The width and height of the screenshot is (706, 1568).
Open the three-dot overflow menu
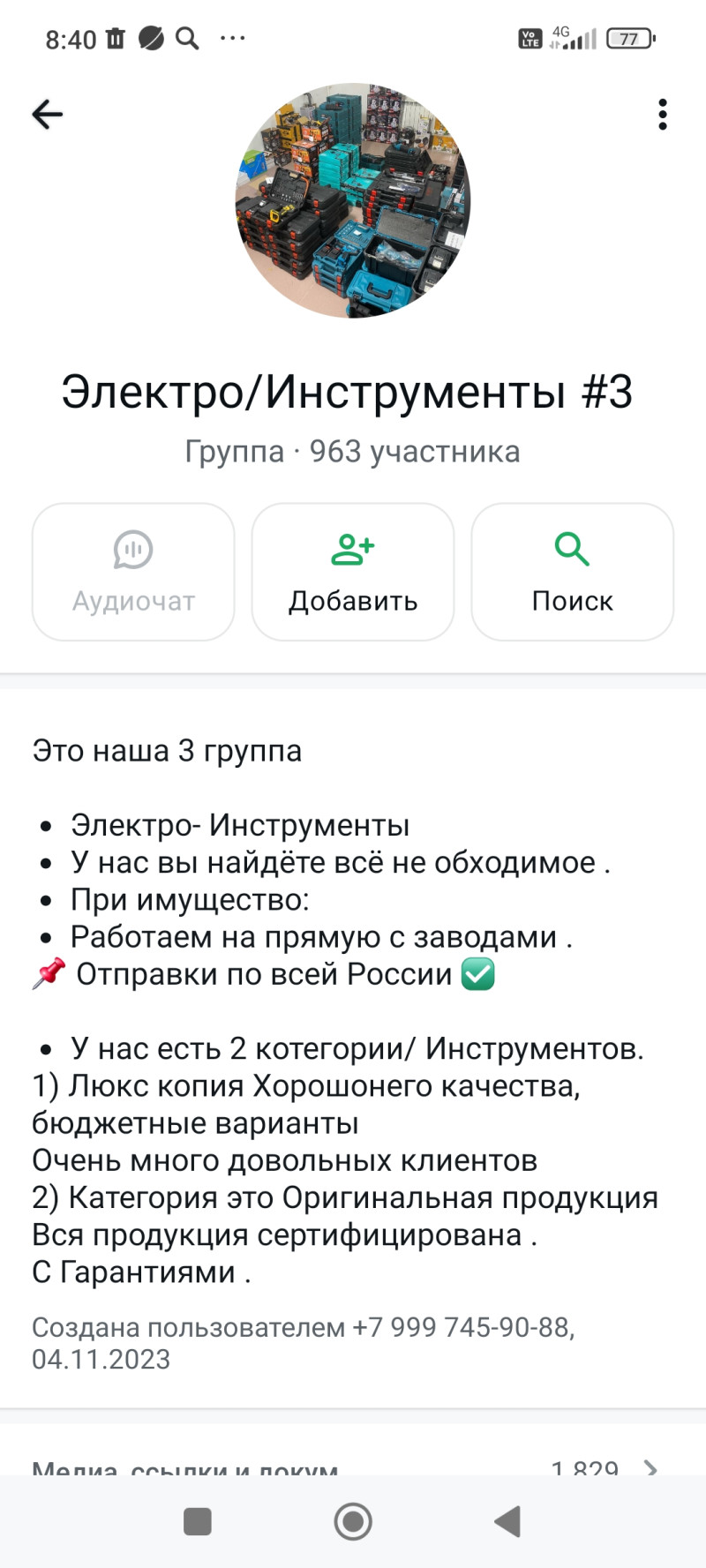[x=662, y=115]
